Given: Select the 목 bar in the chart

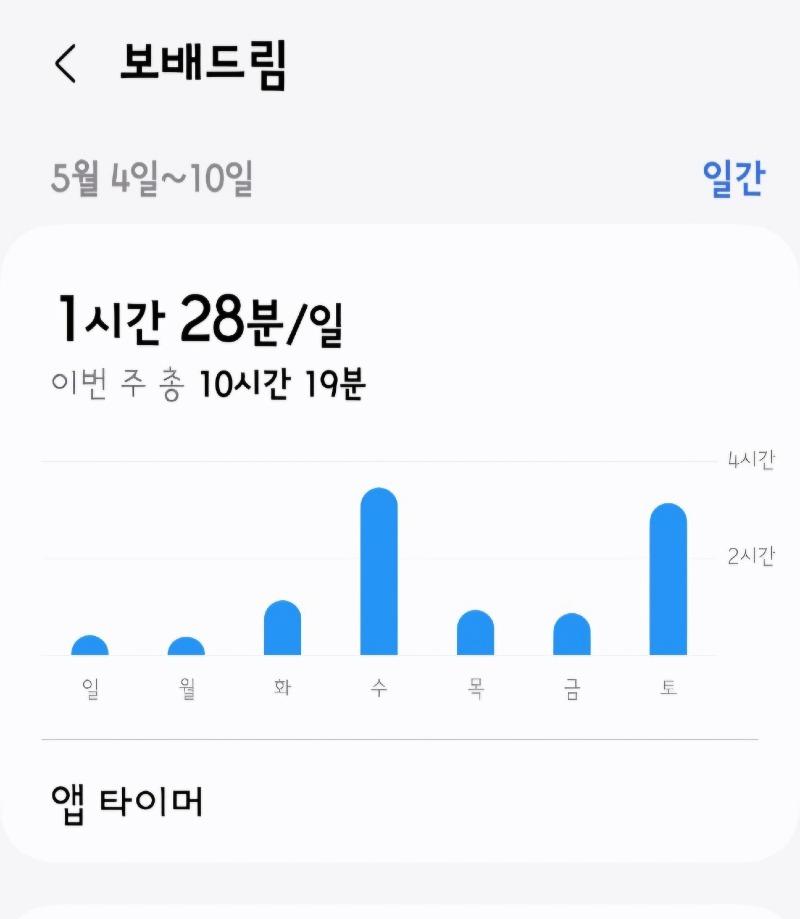Looking at the screenshot, I should (x=475, y=633).
